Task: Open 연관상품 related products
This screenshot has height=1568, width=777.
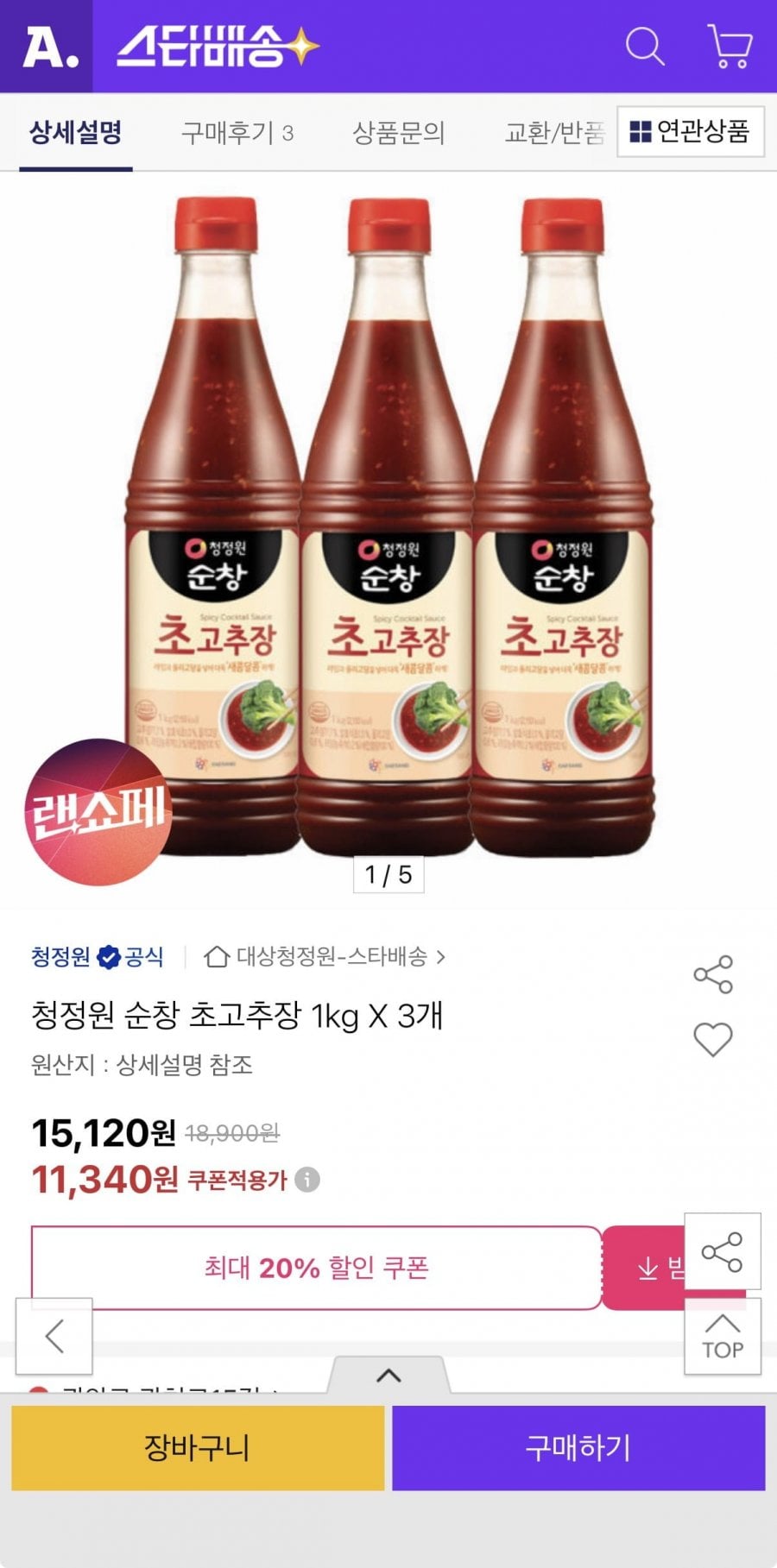Action: (690, 132)
